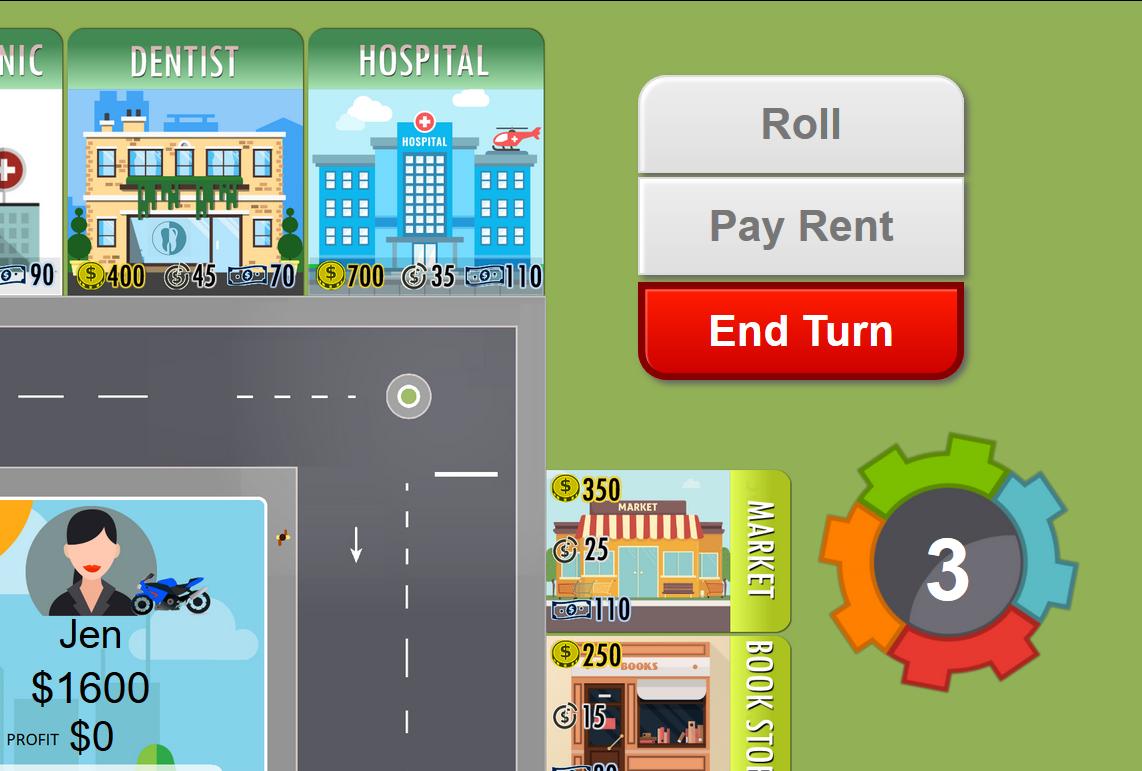Tap the Roll button
This screenshot has height=771, width=1142.
pos(800,125)
